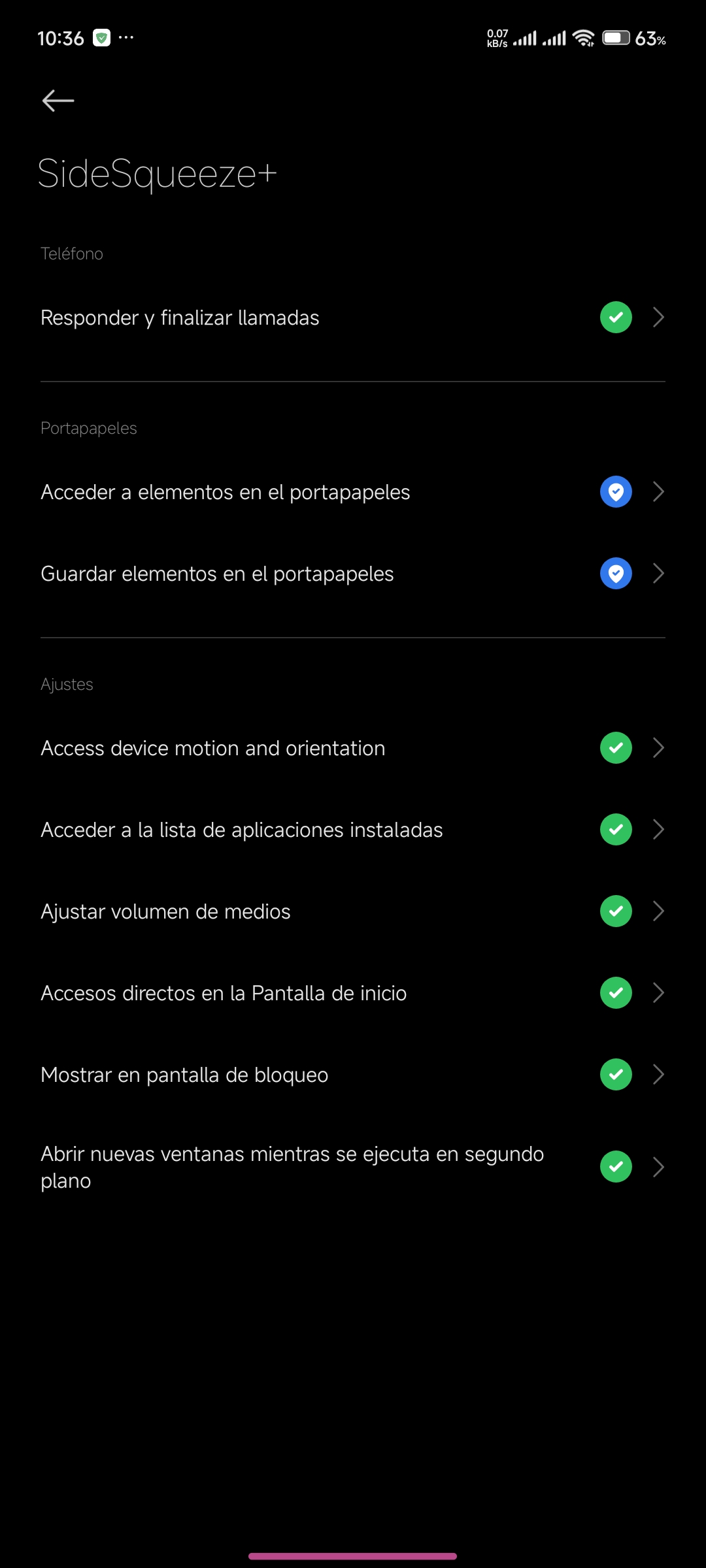Open Access device motion and orientation
Screen dimensions: 706x1568
coord(353,748)
